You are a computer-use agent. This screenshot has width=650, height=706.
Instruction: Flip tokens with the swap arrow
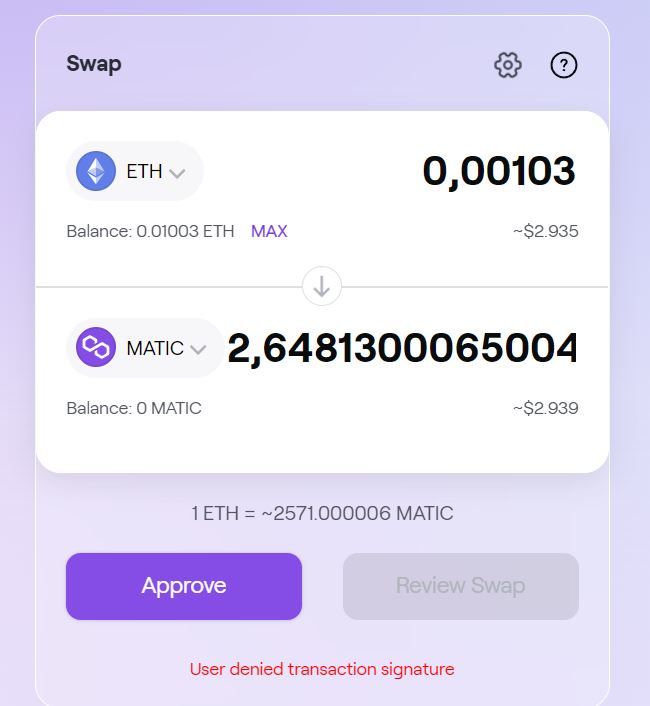coord(322,287)
